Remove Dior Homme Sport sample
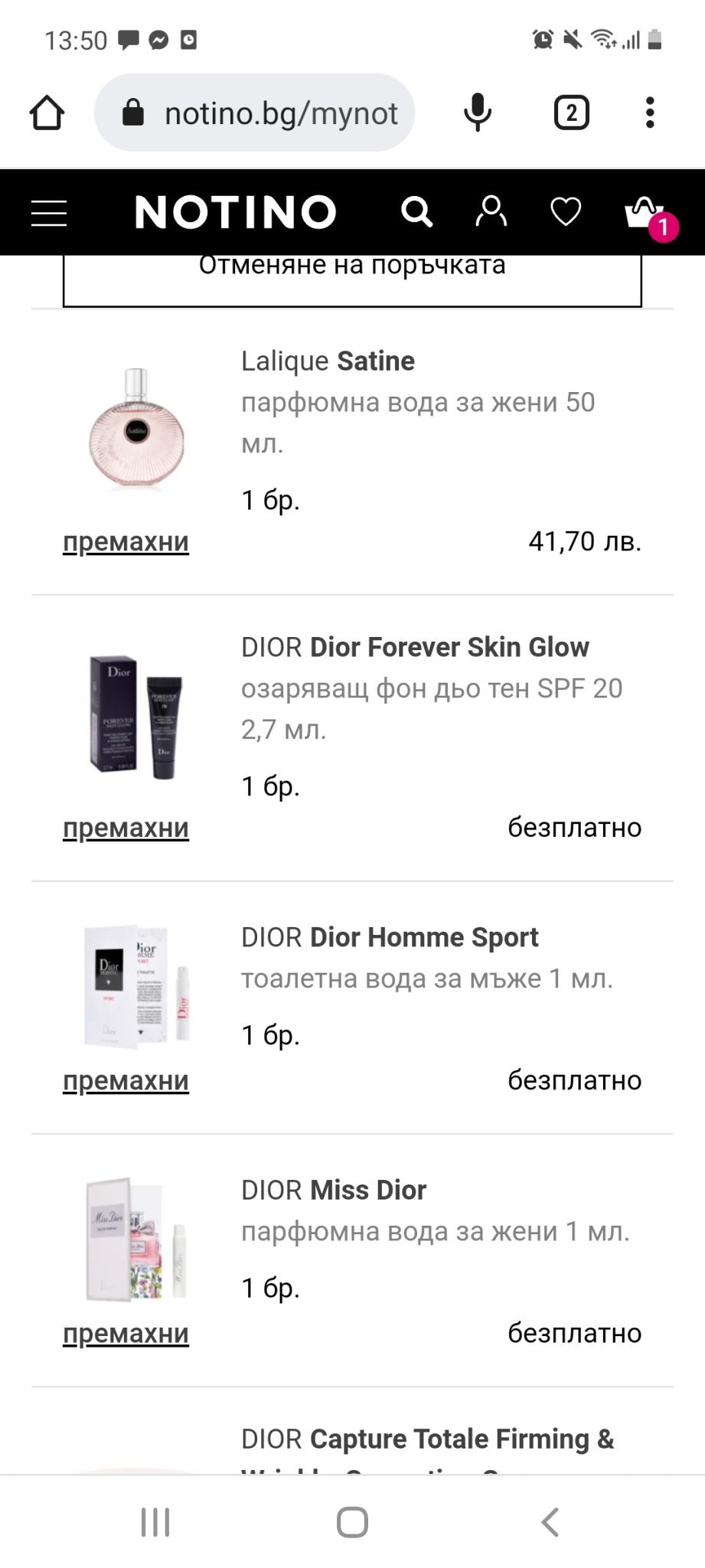This screenshot has height=1568, width=705. pos(126,1080)
